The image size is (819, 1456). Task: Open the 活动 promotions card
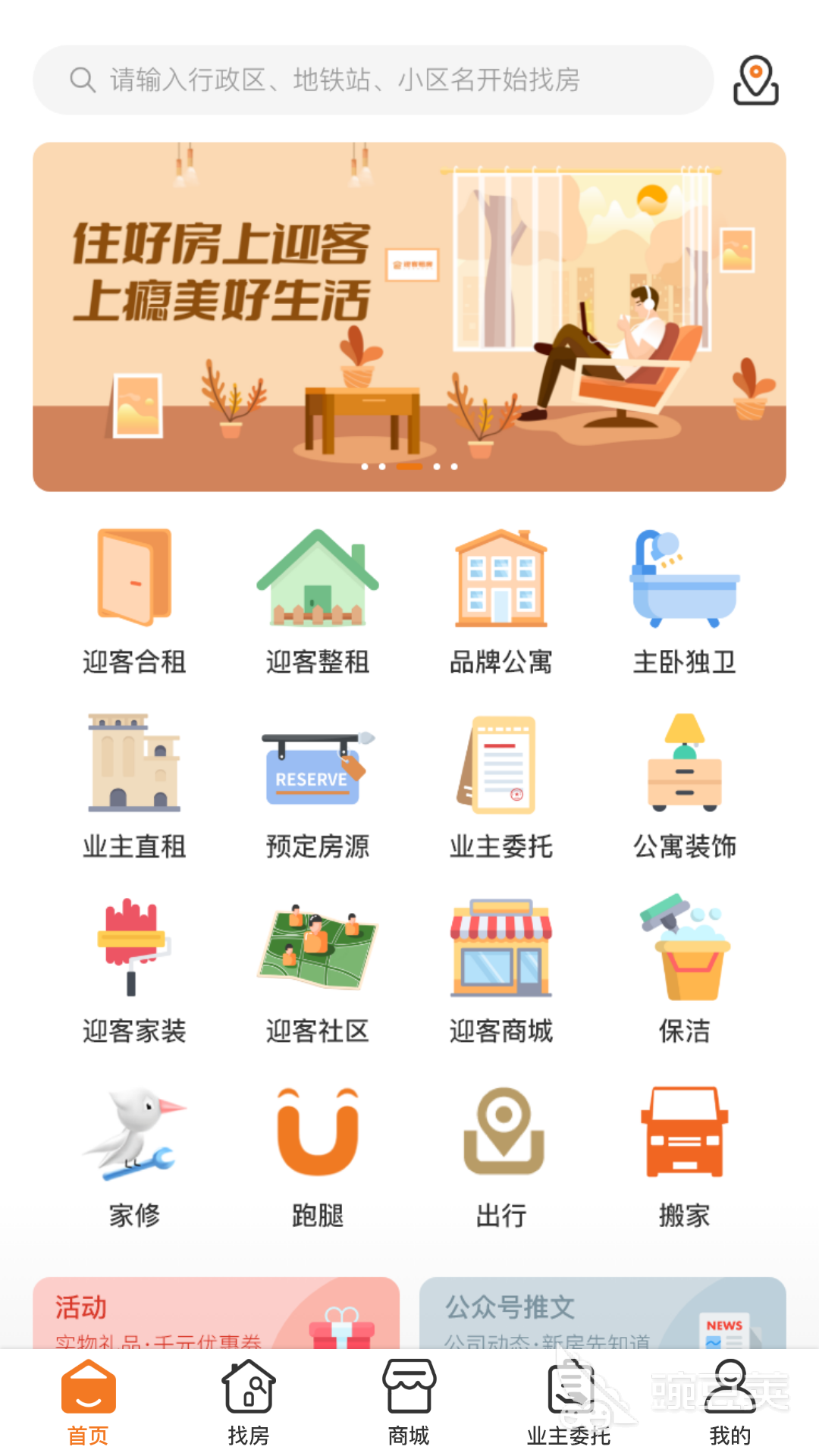pyautogui.click(x=215, y=1313)
